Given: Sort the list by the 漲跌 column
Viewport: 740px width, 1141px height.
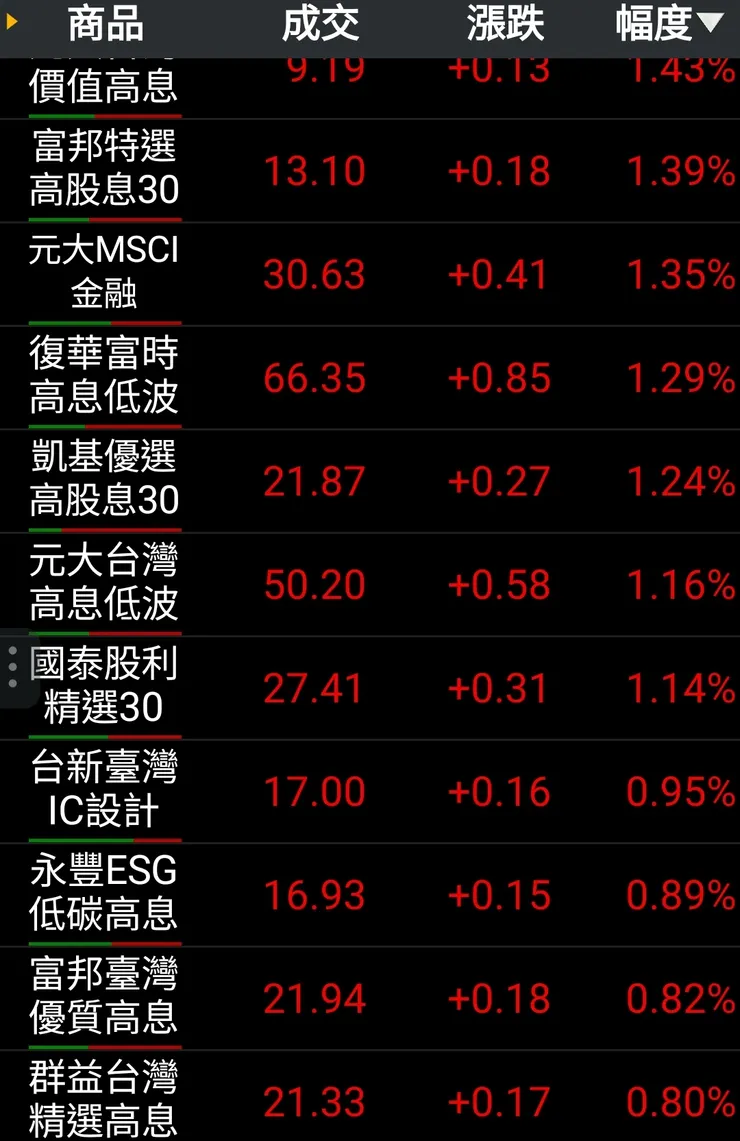Looking at the screenshot, I should 503,24.
